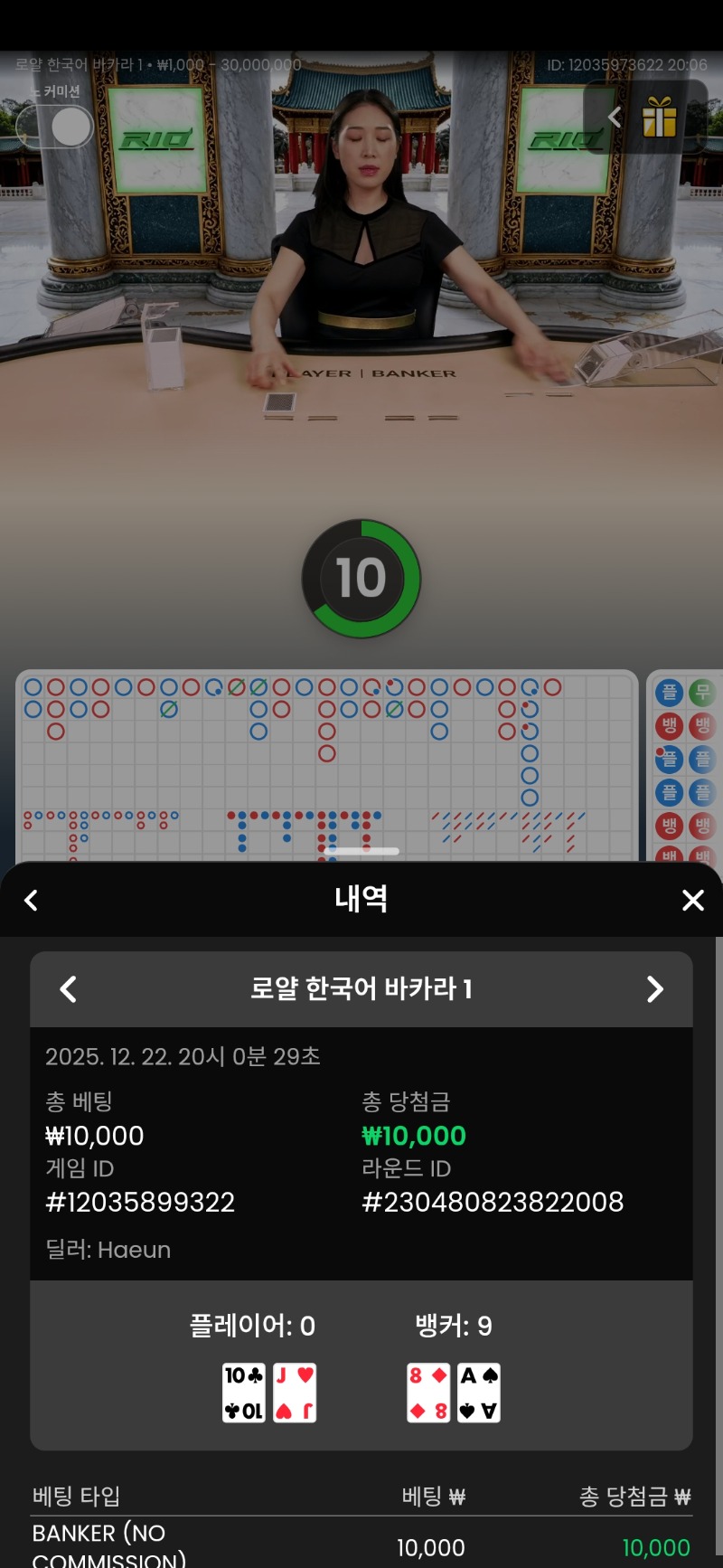The height and width of the screenshot is (1568, 723).
Task: Close the 내역 history panel
Action: [x=692, y=900]
